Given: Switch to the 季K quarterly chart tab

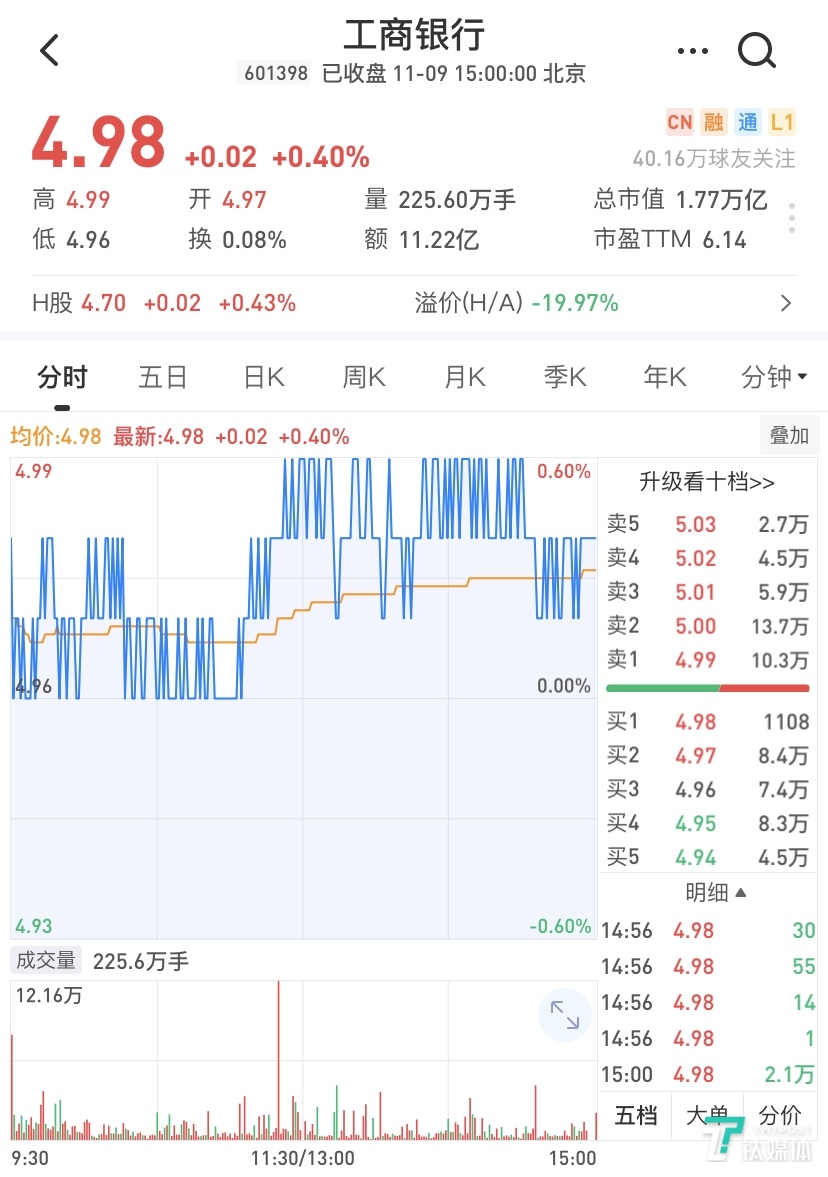Looking at the screenshot, I should (x=564, y=377).
